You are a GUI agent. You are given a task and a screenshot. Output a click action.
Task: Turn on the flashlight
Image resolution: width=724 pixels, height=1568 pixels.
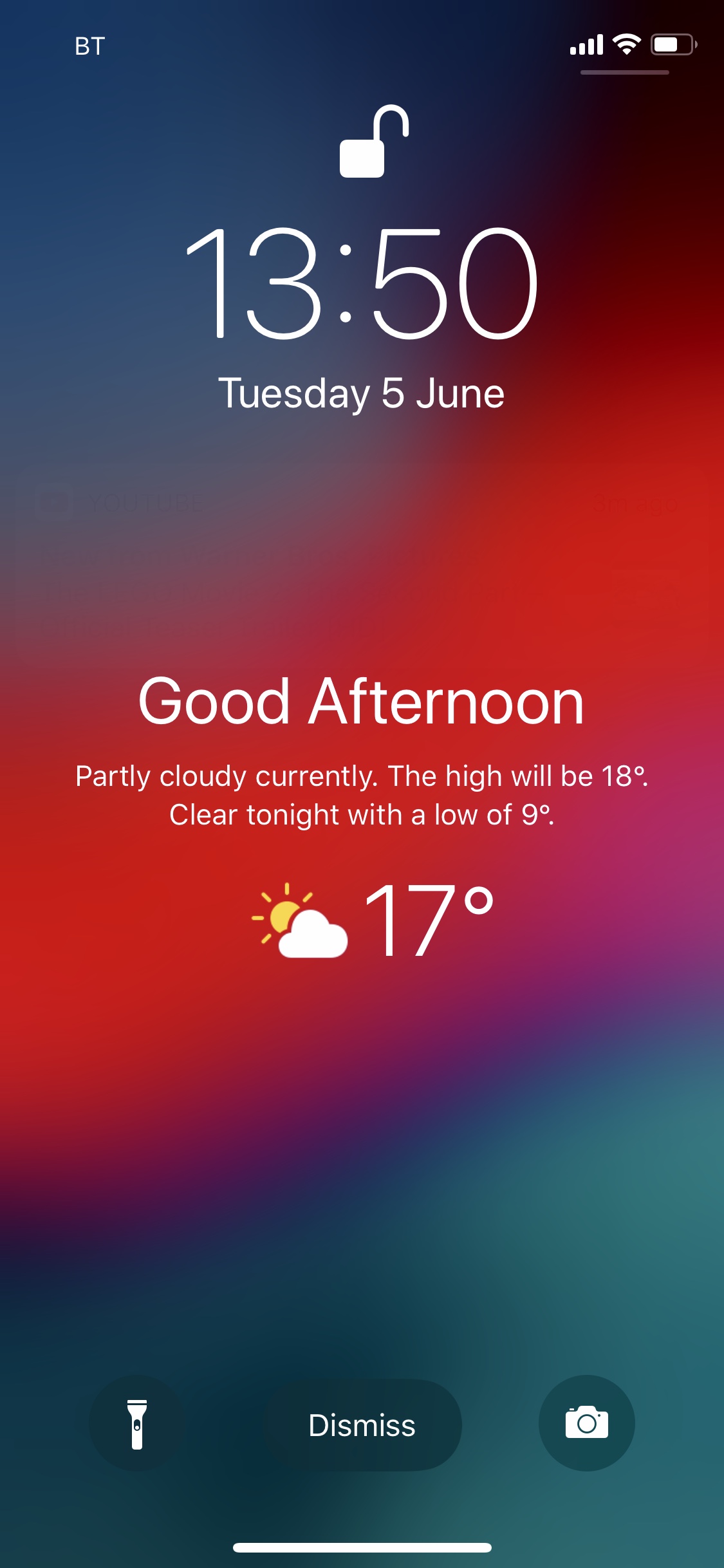click(x=136, y=1423)
